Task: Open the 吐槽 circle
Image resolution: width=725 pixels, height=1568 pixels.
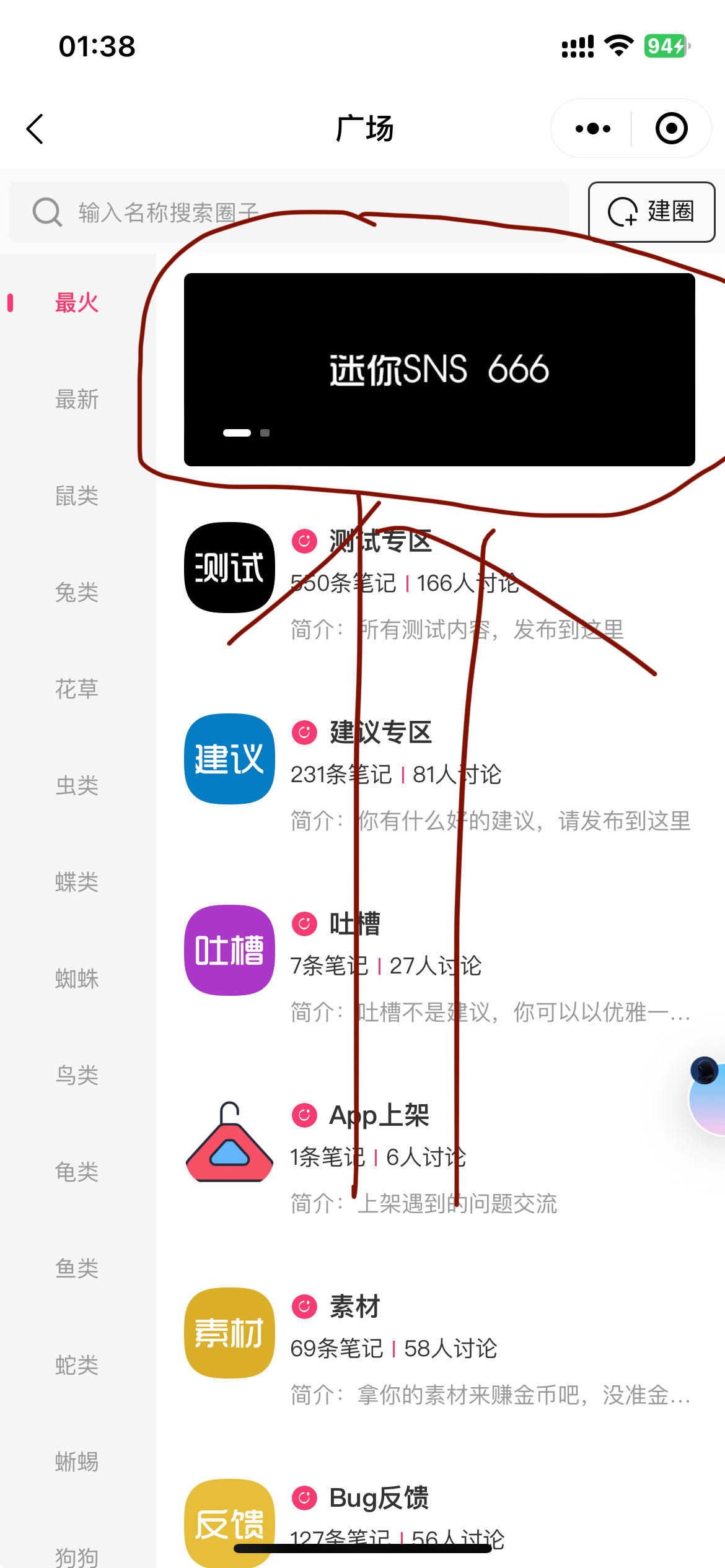Action: pyautogui.click(x=440, y=967)
